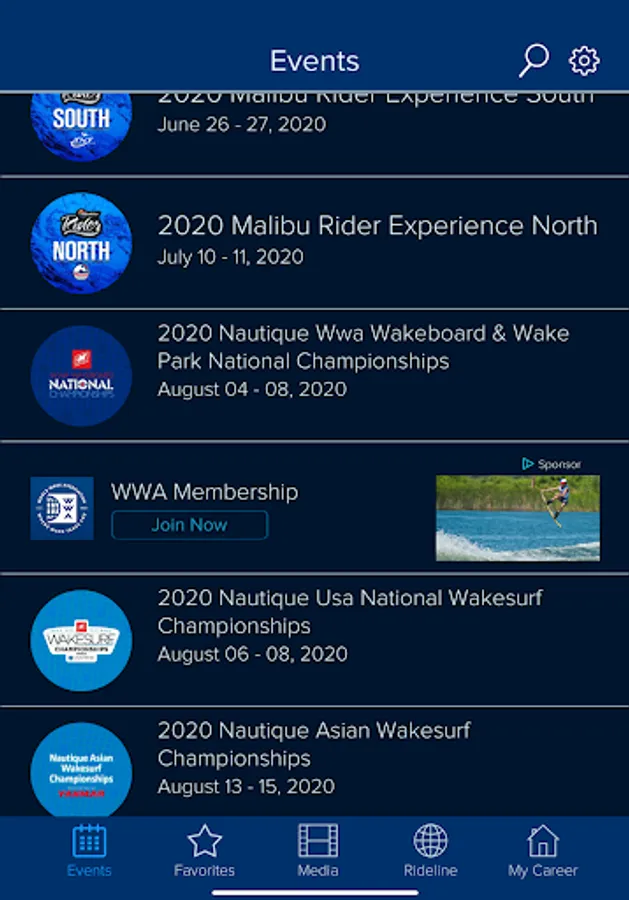Open the My Career tab

pos(542,851)
